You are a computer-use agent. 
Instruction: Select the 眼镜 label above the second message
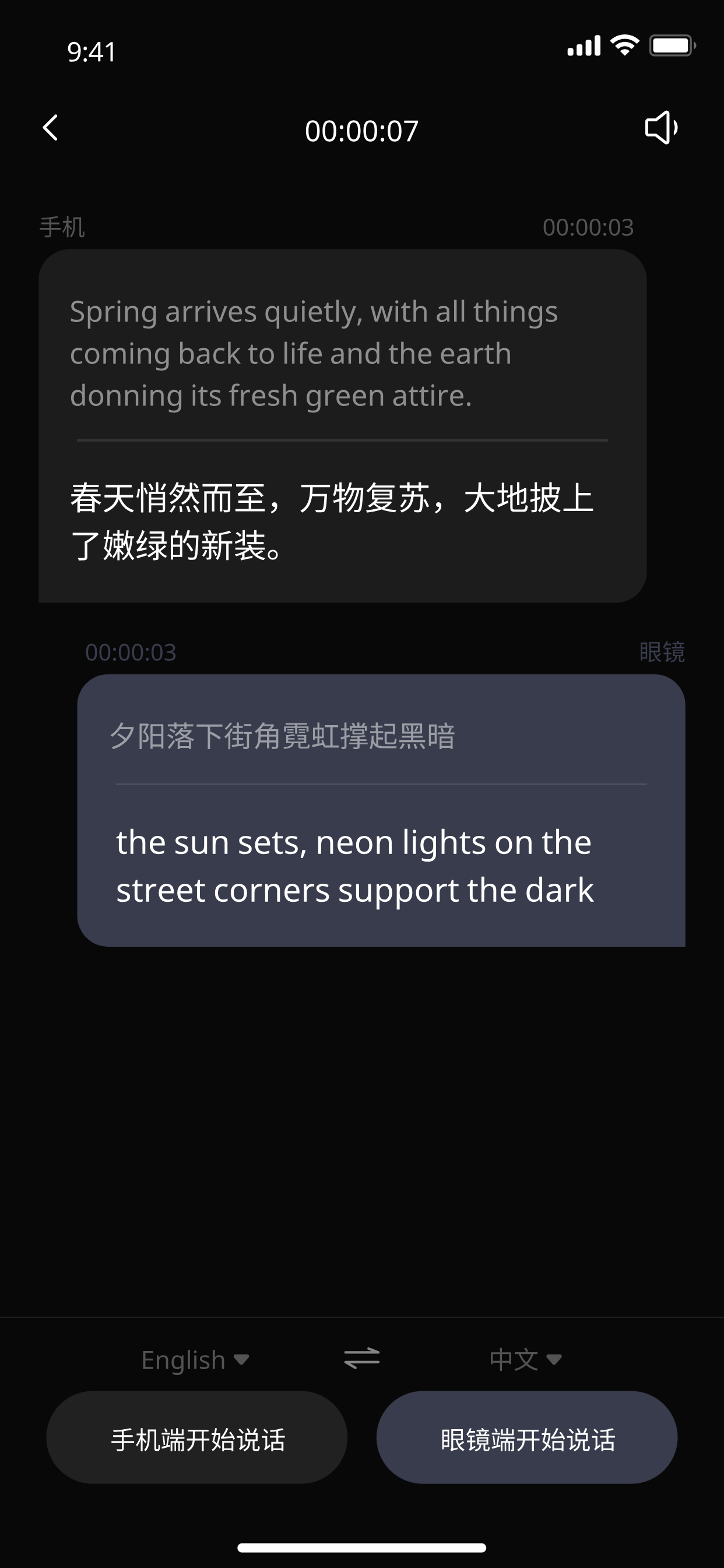pos(663,652)
